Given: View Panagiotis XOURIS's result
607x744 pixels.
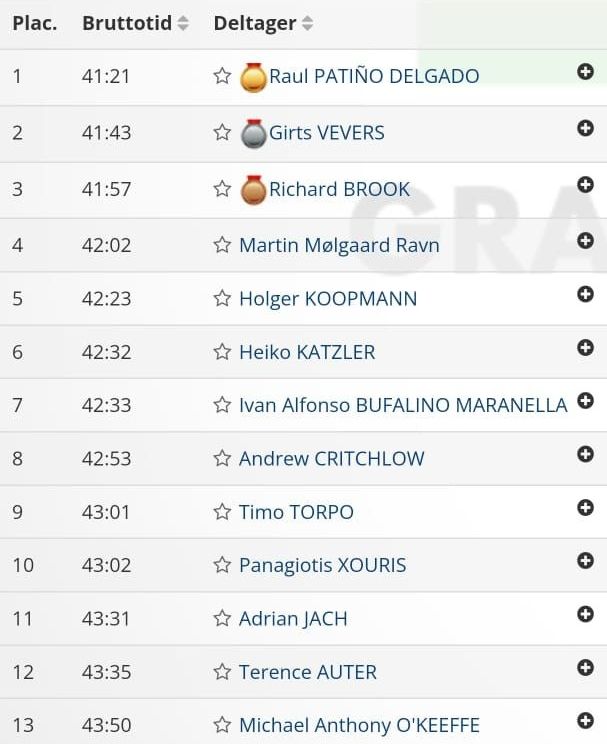Looking at the screenshot, I should (x=322, y=565).
